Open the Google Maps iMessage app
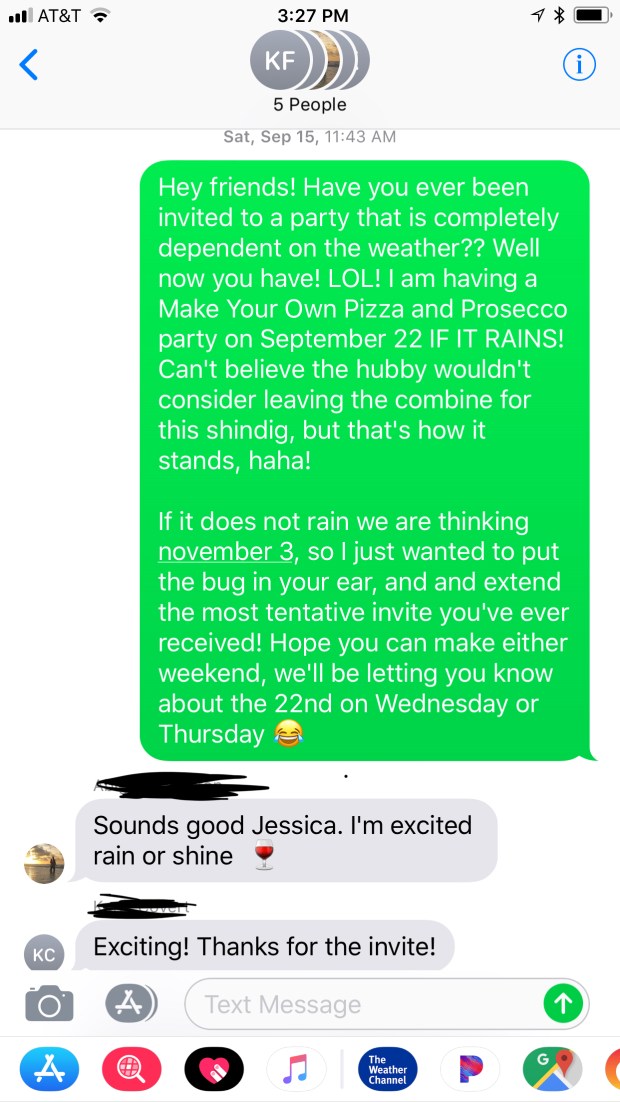Image resolution: width=620 pixels, height=1102 pixels. (x=552, y=1069)
